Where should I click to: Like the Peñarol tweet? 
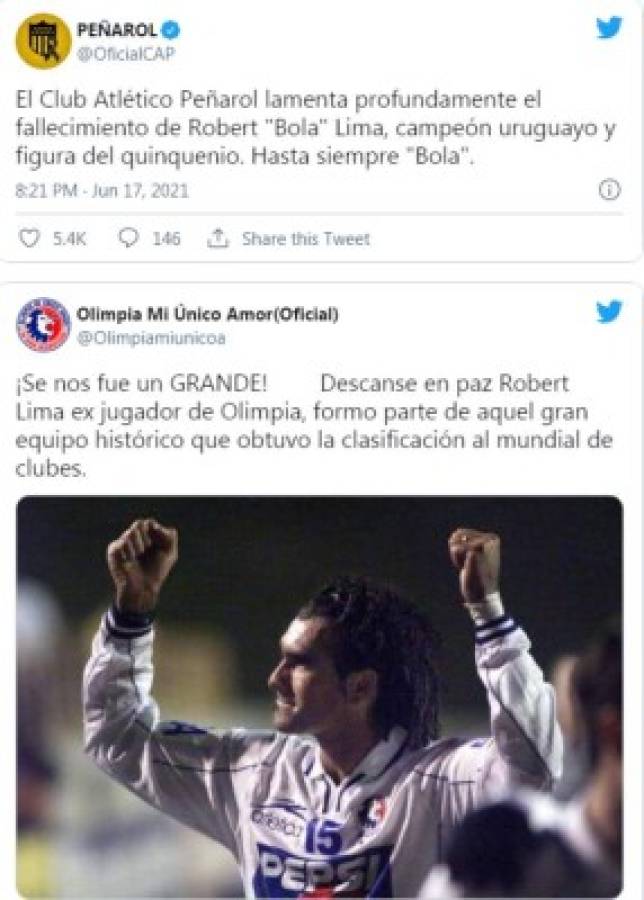(x=30, y=239)
